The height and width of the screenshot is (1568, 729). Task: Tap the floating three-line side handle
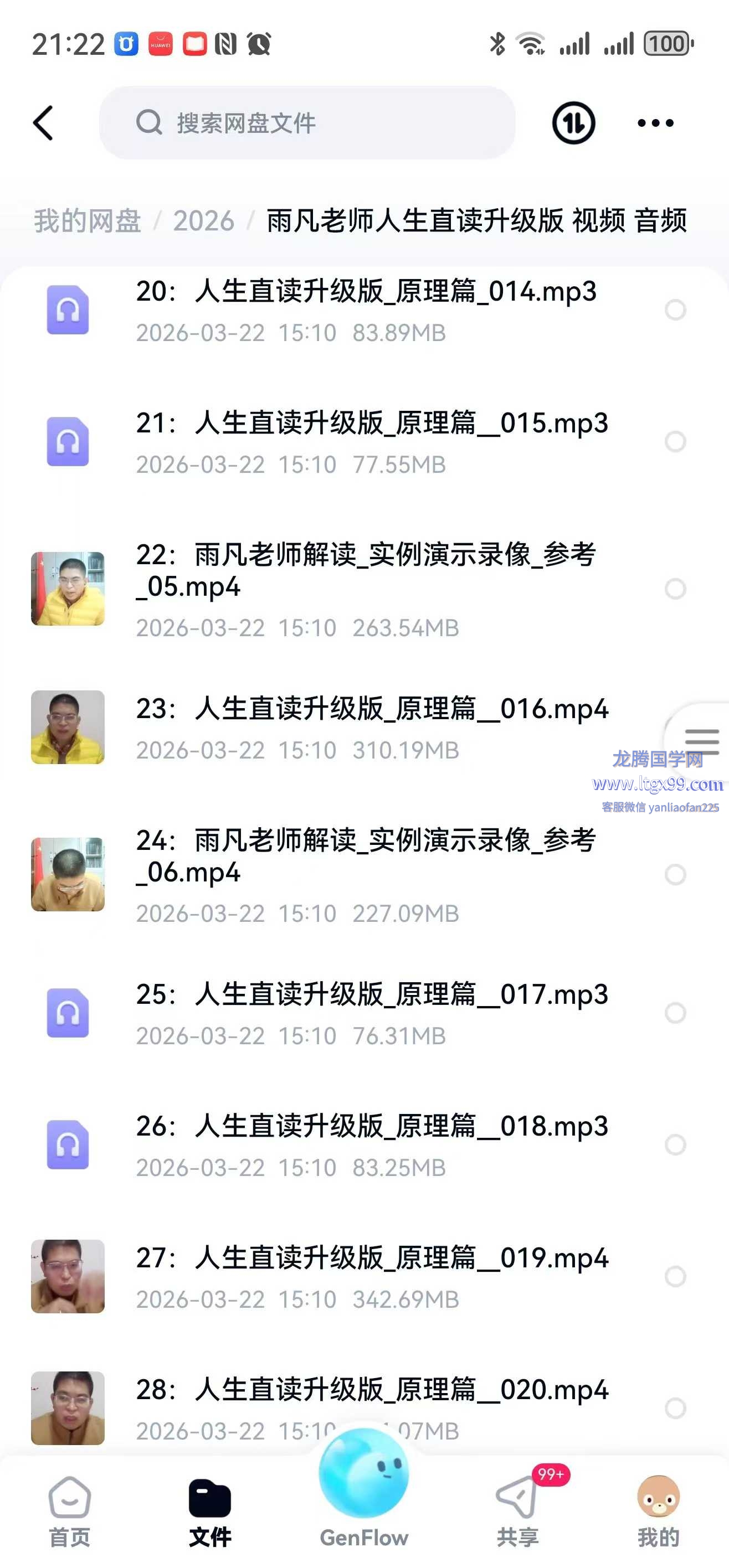click(702, 741)
